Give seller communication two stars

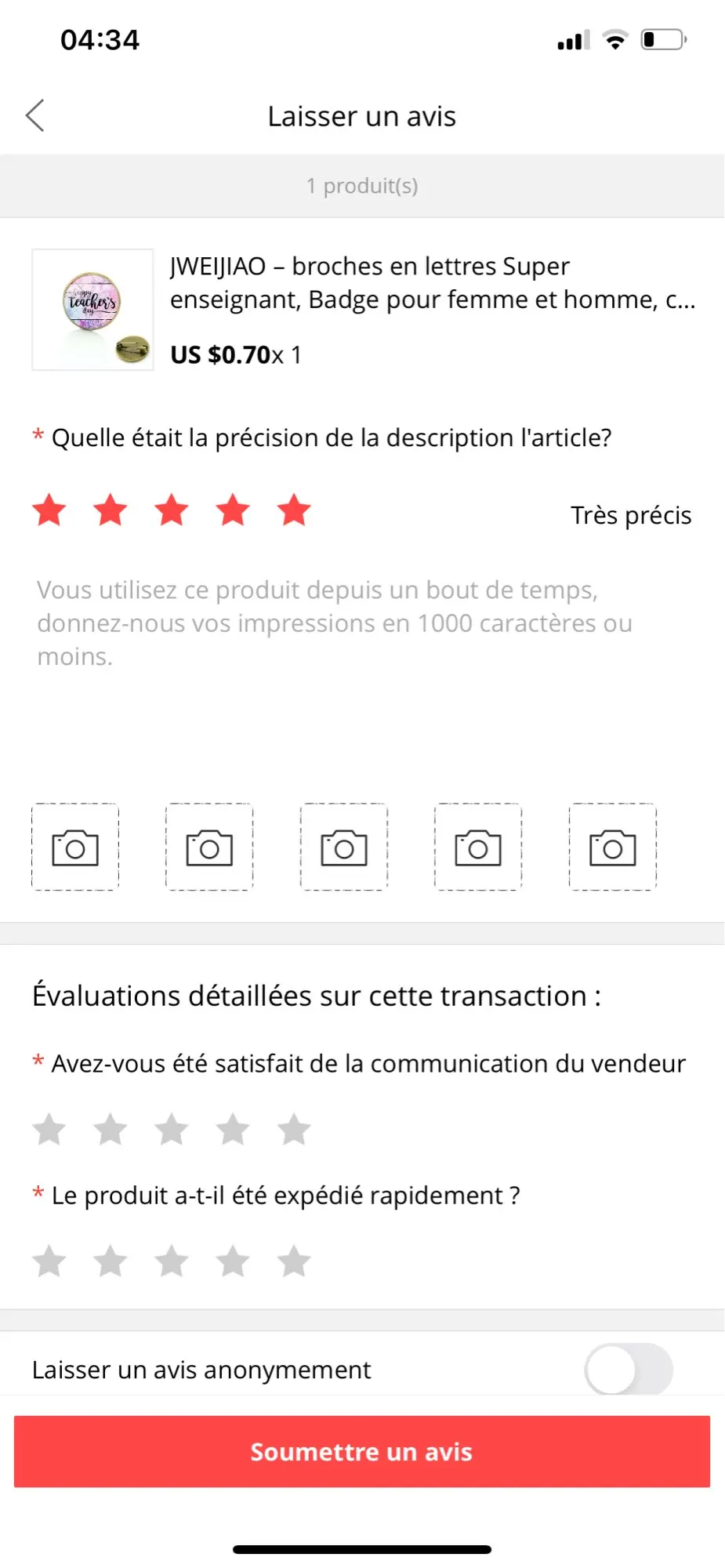coord(111,1130)
